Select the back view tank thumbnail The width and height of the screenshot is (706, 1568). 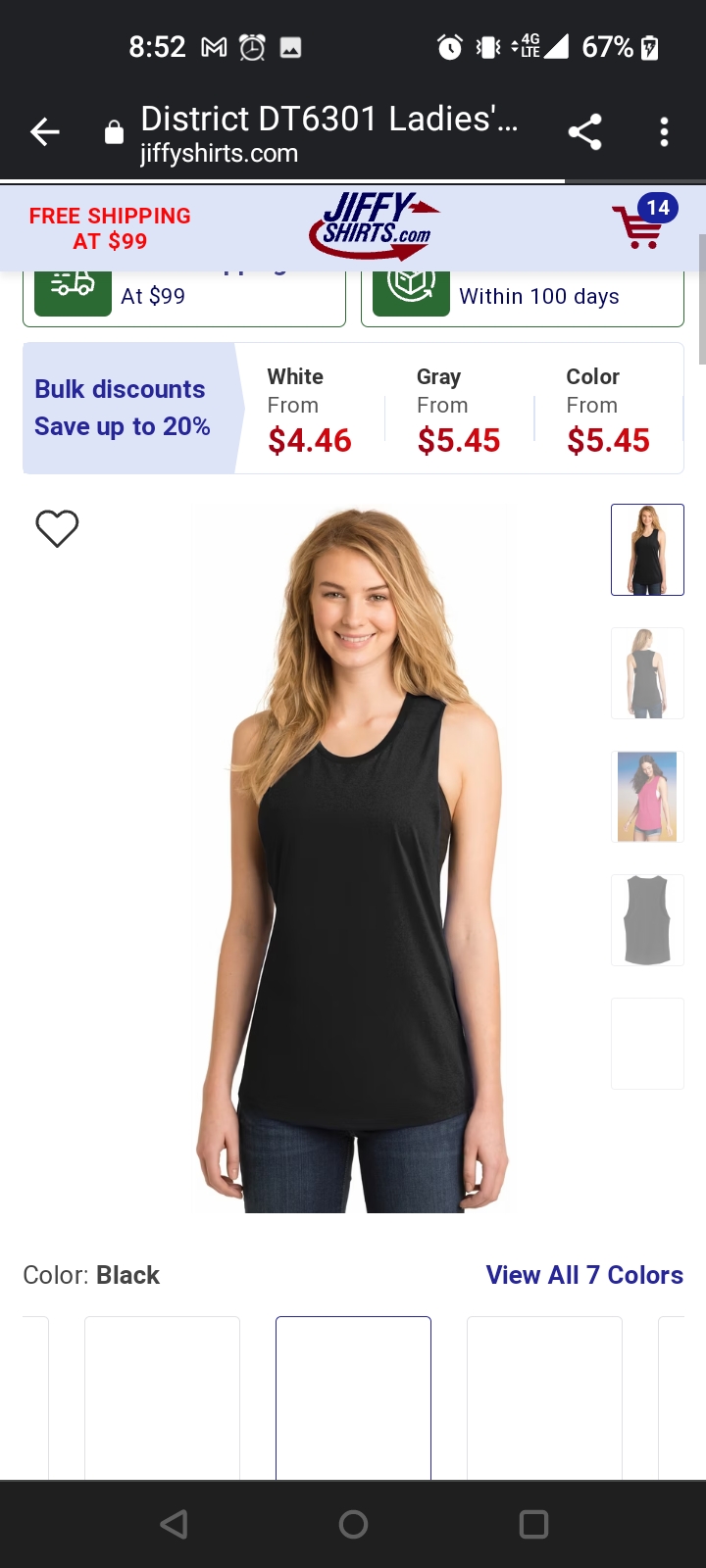[x=647, y=673]
